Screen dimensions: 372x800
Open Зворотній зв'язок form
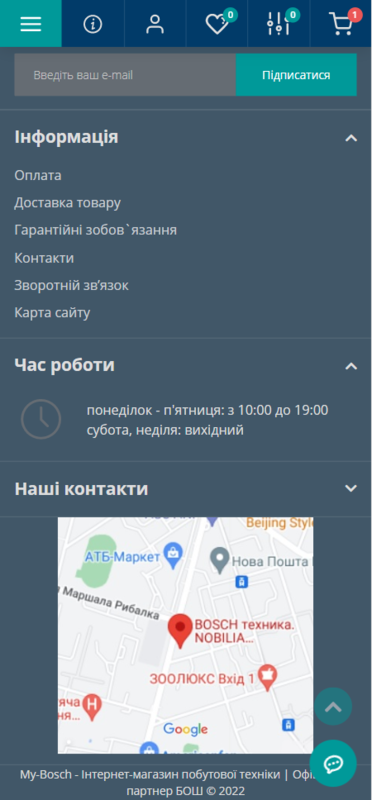[71, 285]
